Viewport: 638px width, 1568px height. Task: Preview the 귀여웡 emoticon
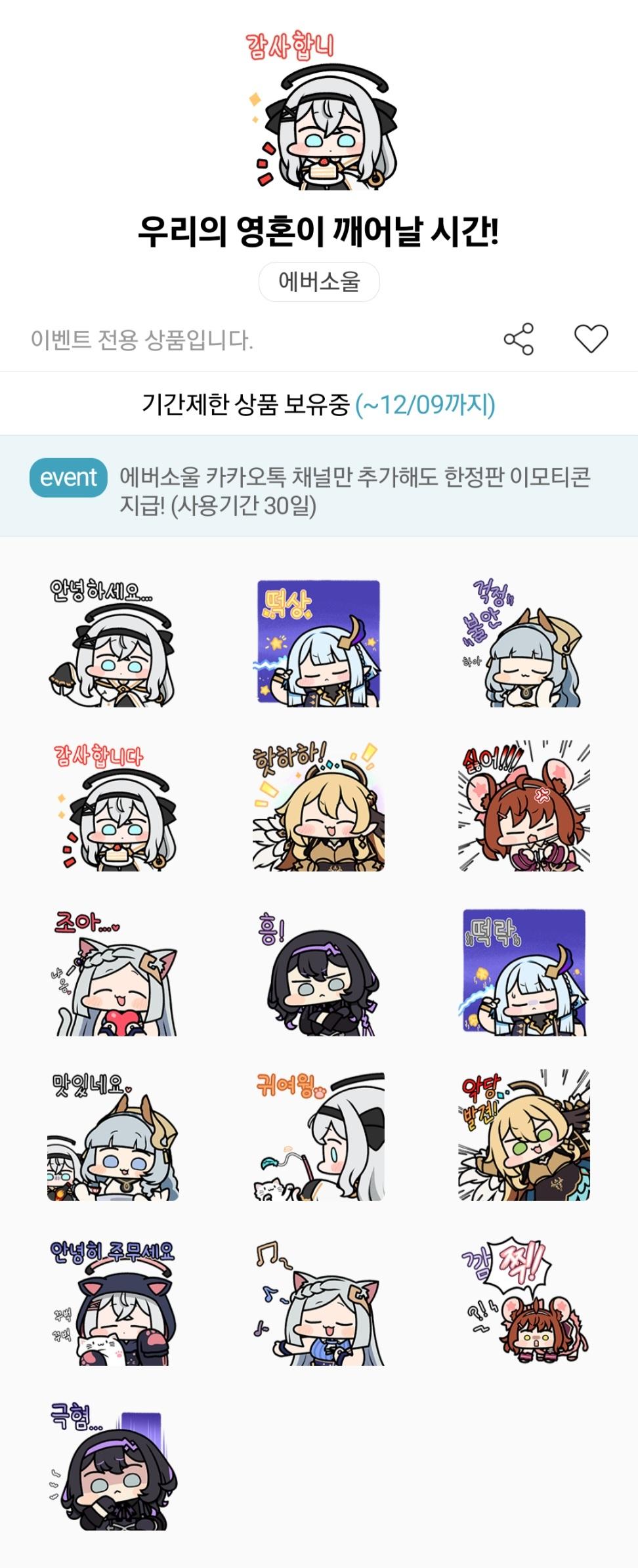(318, 1137)
